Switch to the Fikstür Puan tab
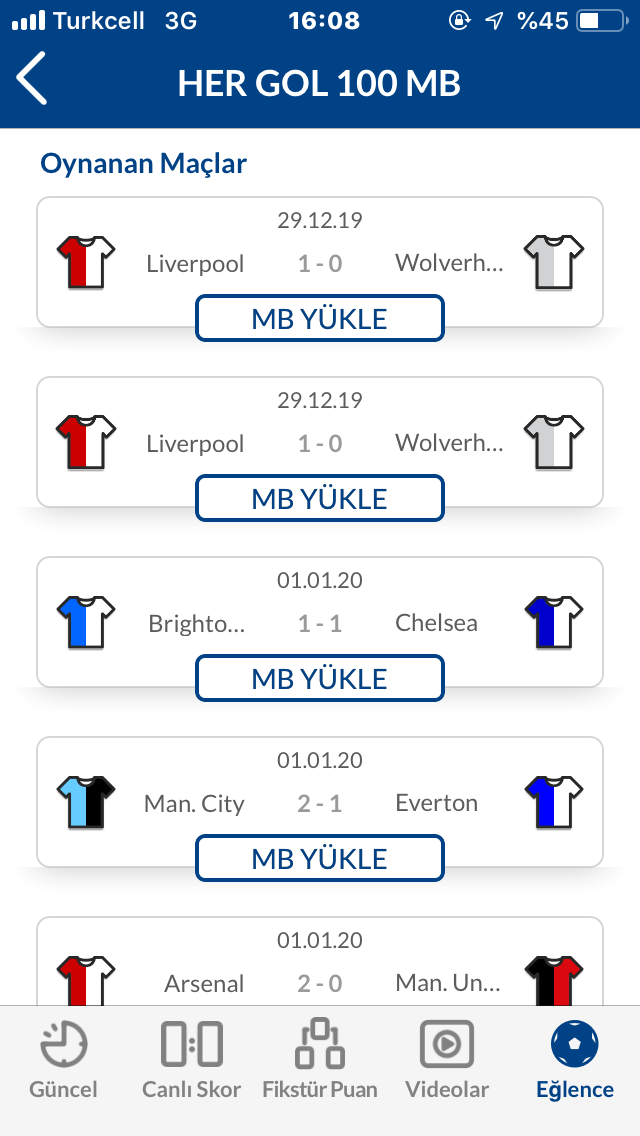 (x=320, y=1059)
